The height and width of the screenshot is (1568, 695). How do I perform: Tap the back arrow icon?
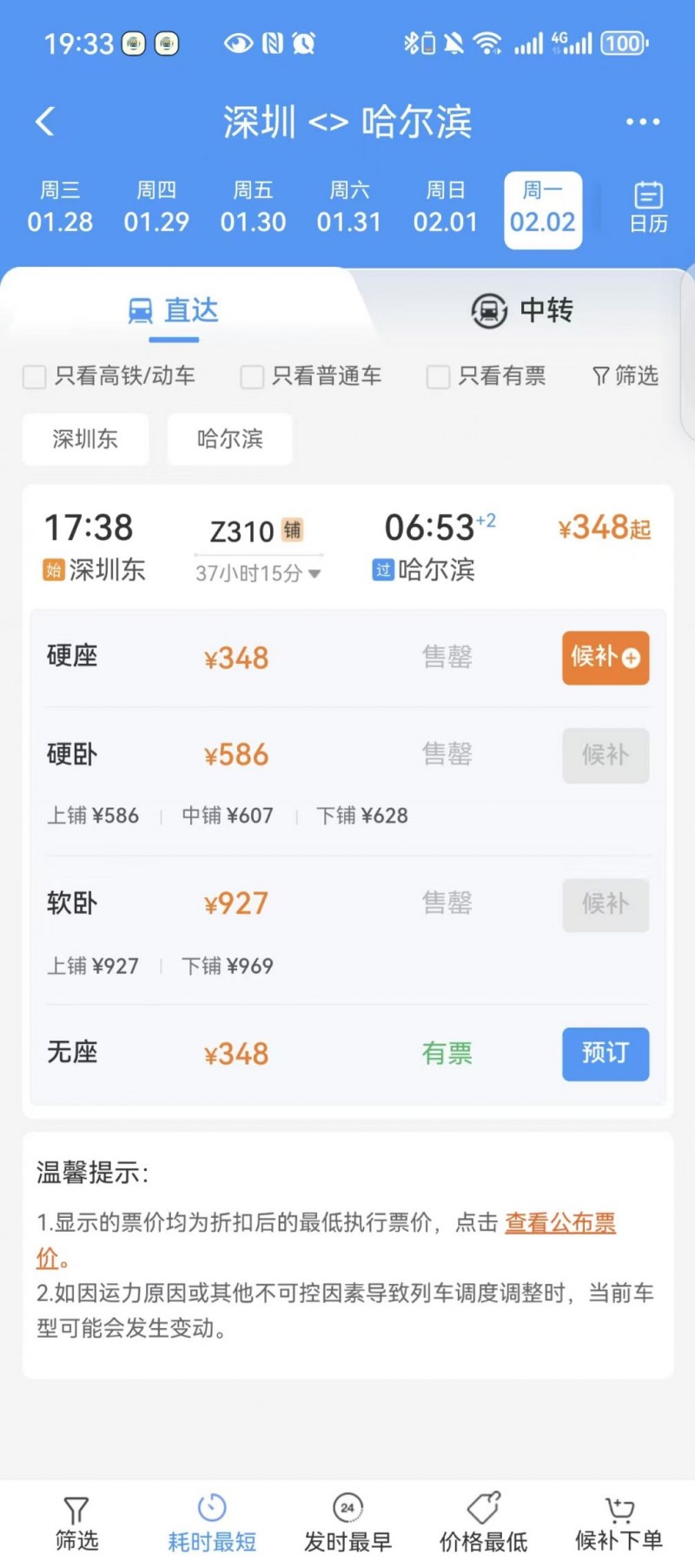[45, 121]
